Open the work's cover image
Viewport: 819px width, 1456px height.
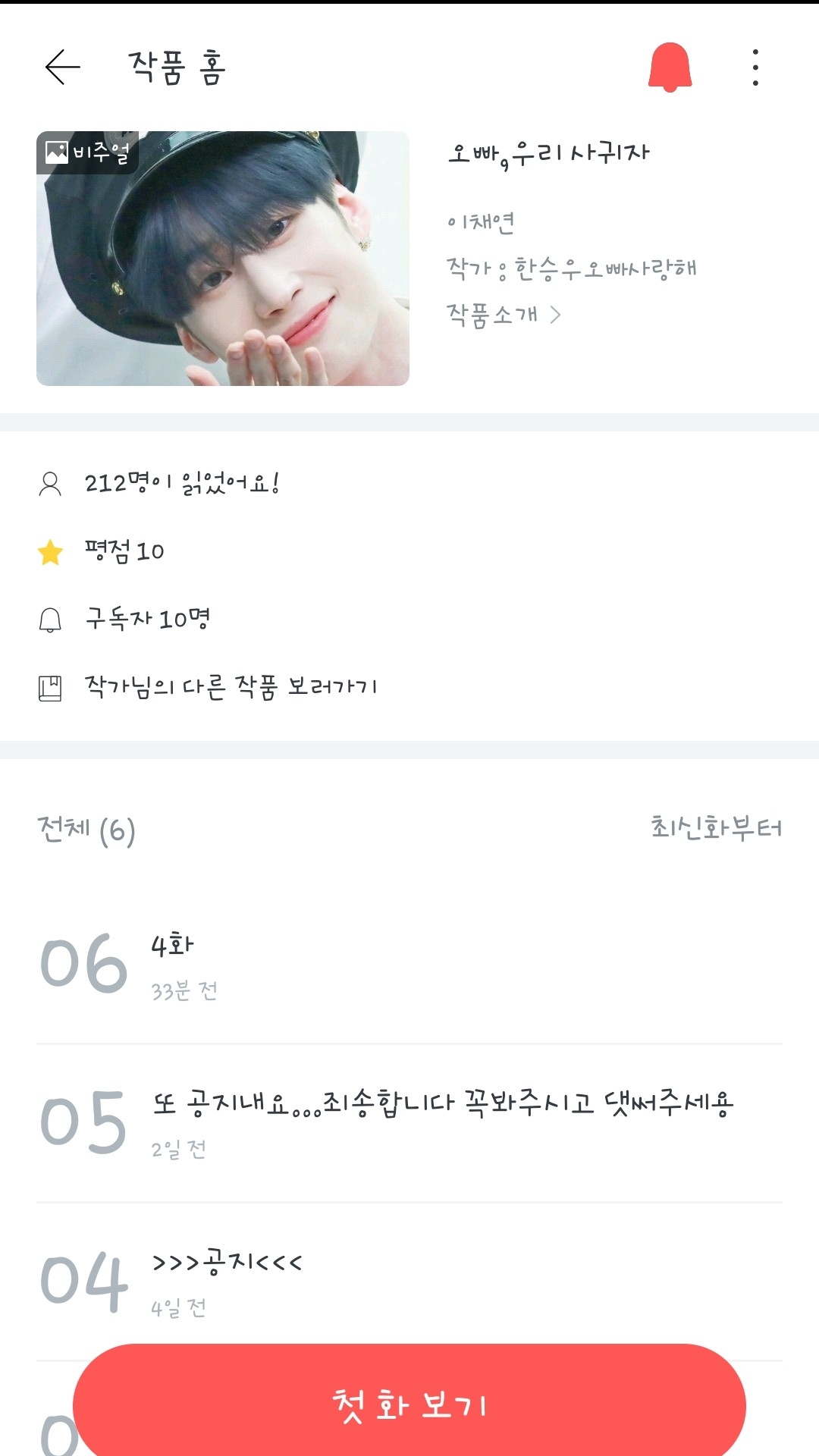click(223, 259)
